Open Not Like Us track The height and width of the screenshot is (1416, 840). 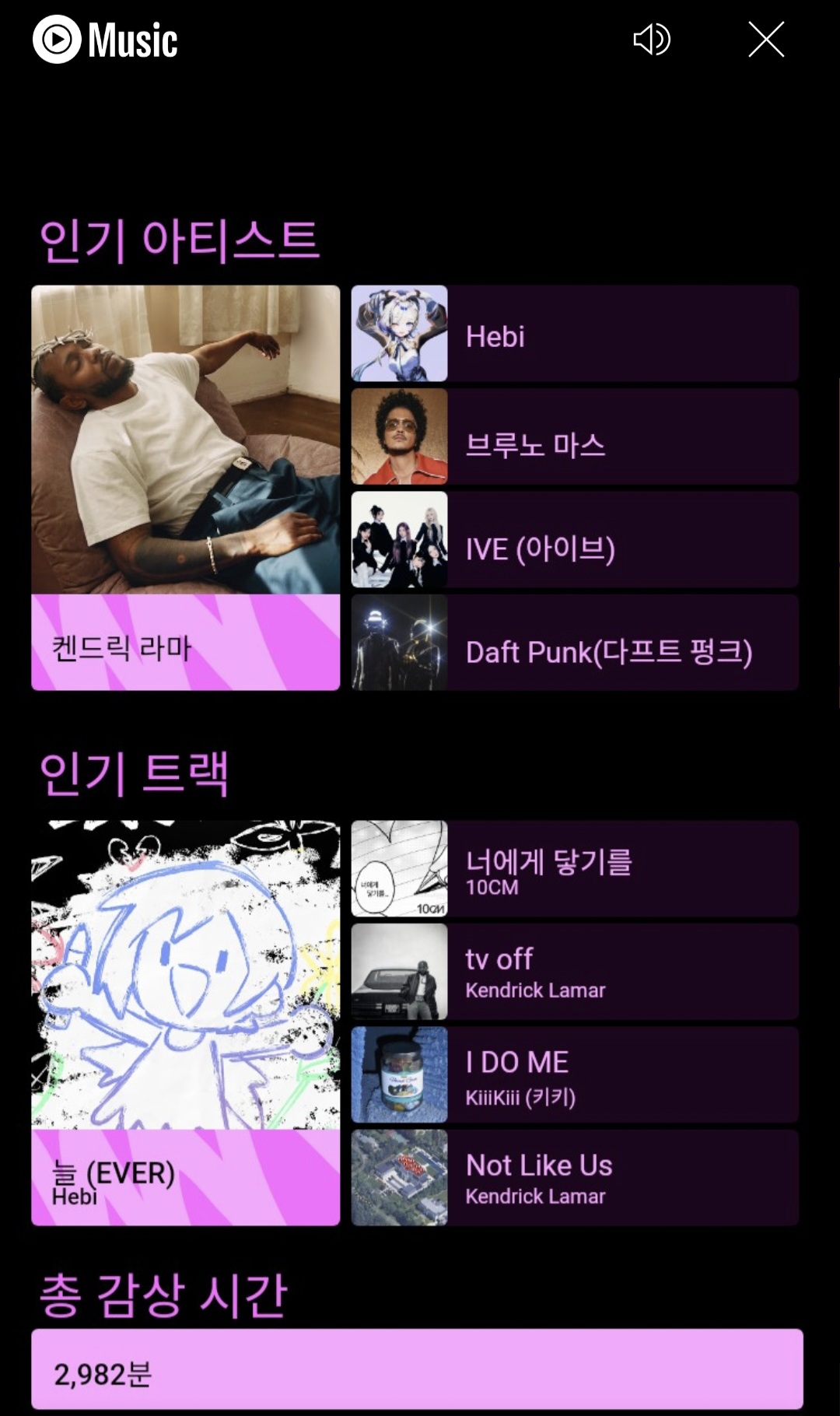(574, 1178)
